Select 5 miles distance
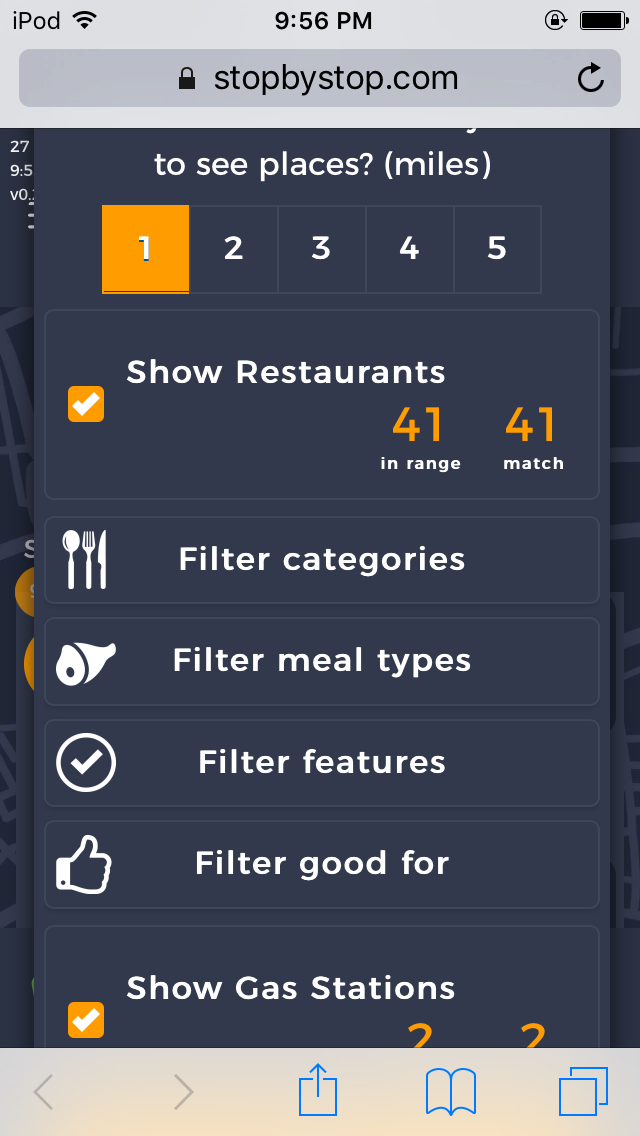Screen dimensions: 640x1136 497,249
